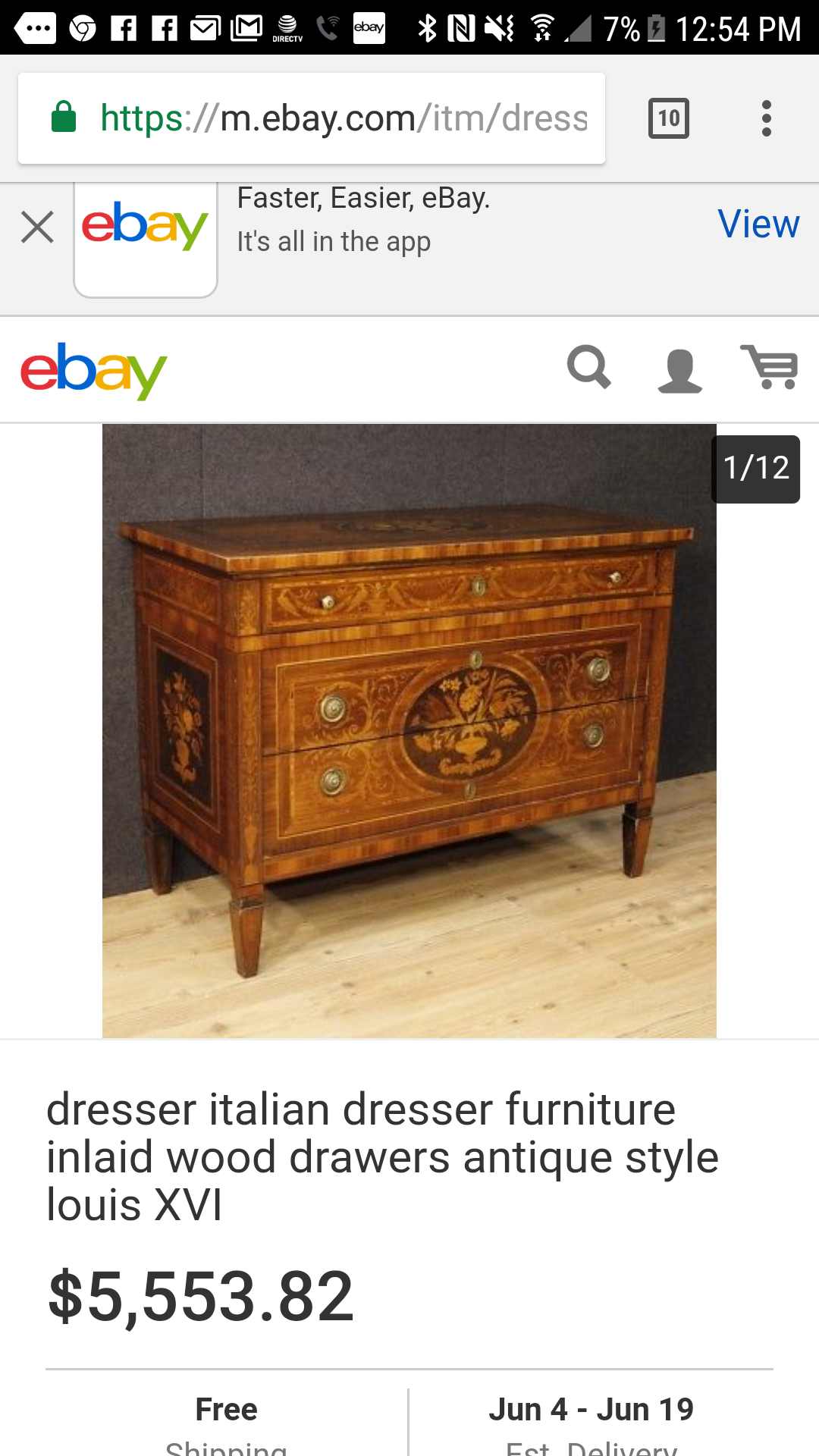Screen dimensions: 819x1456
Task: Tap the browser URL address bar
Action: [343, 118]
